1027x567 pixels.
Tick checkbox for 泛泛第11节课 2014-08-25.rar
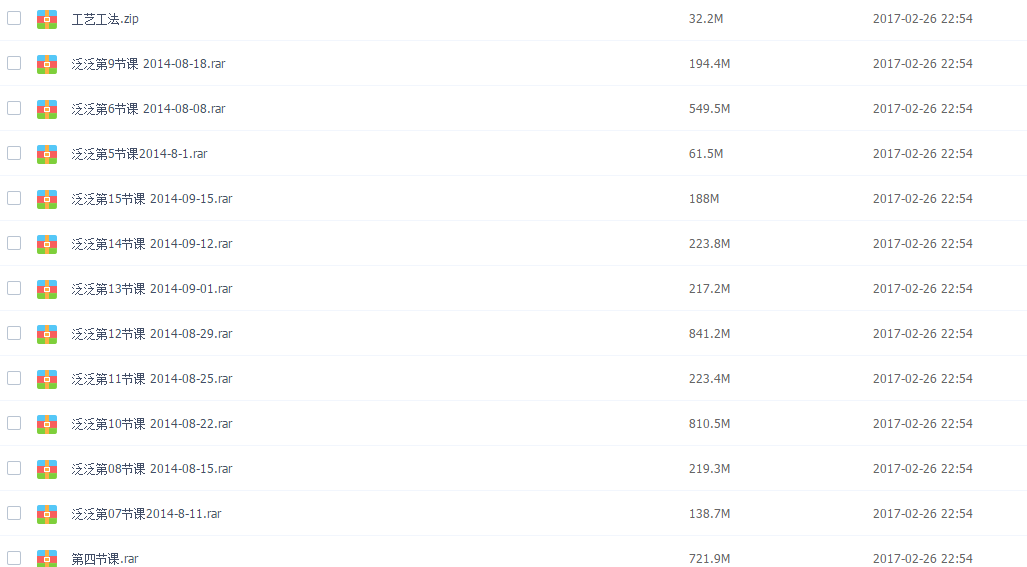14,378
